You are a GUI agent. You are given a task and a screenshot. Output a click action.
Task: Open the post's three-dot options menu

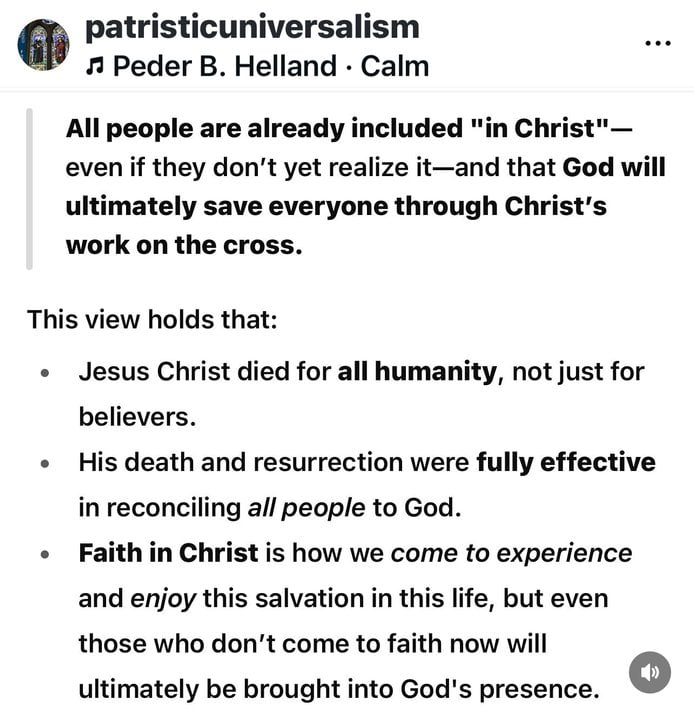[657, 44]
